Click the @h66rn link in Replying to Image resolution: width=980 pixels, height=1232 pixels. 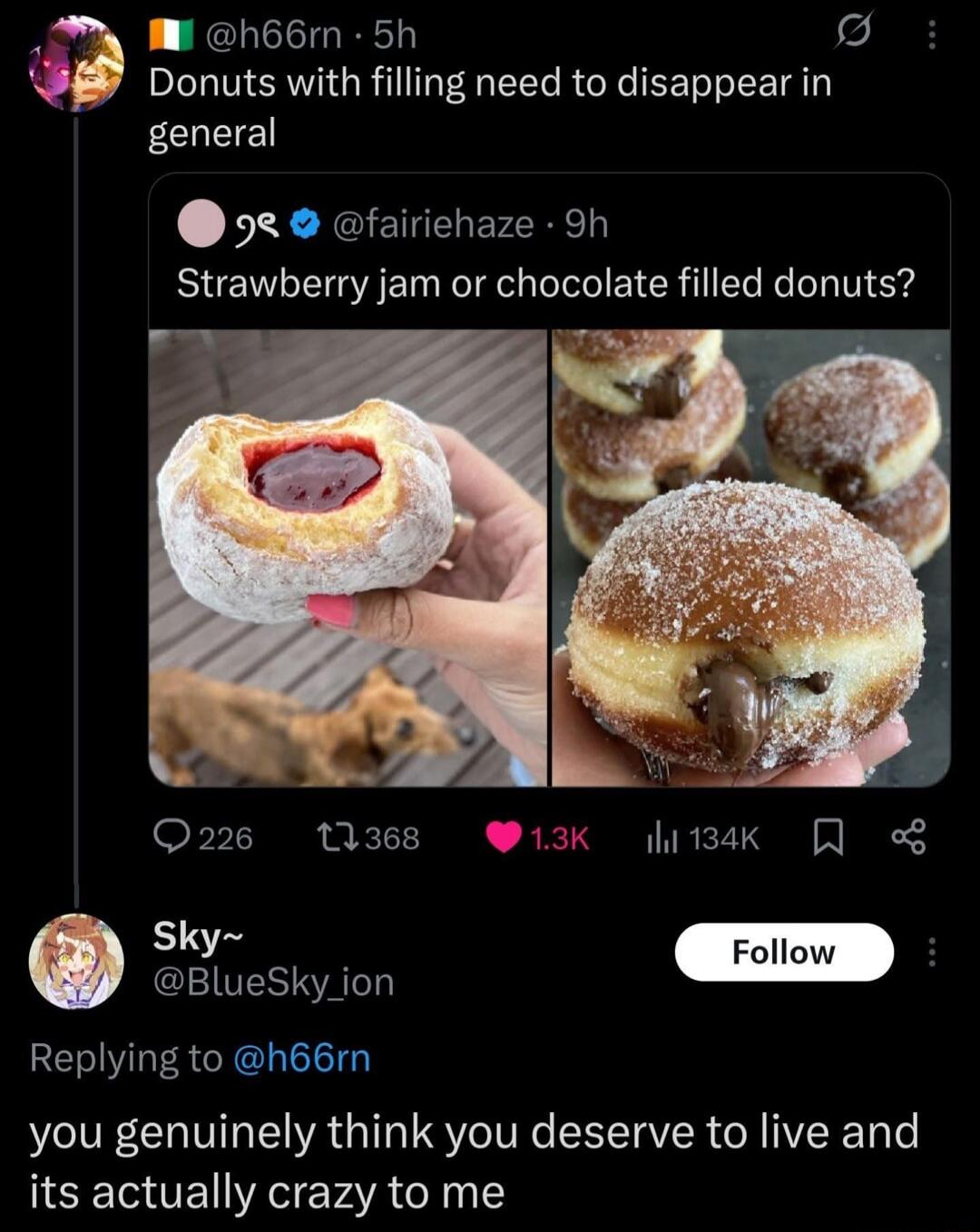[x=300, y=1057]
